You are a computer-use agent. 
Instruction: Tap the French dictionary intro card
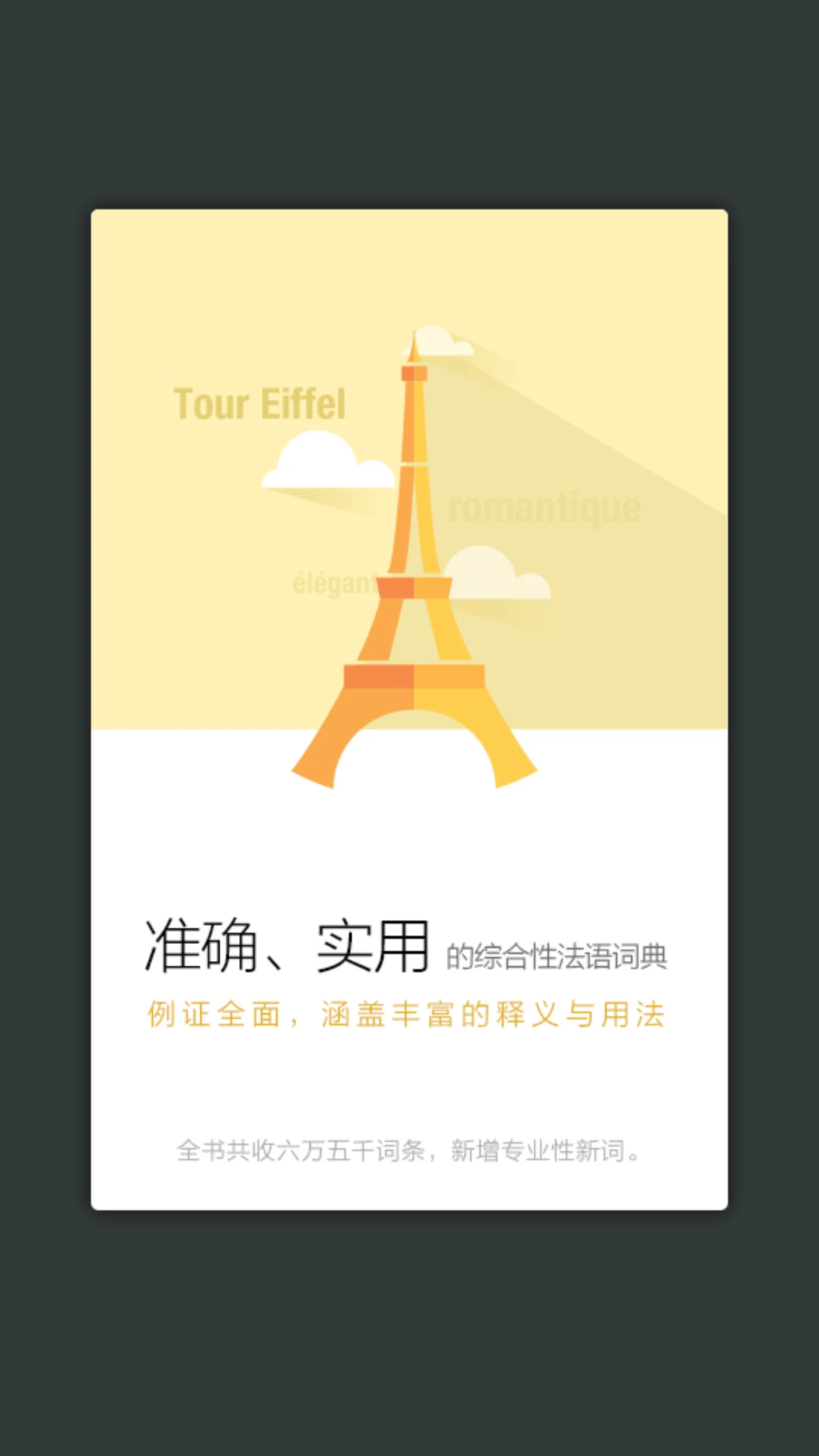409,709
